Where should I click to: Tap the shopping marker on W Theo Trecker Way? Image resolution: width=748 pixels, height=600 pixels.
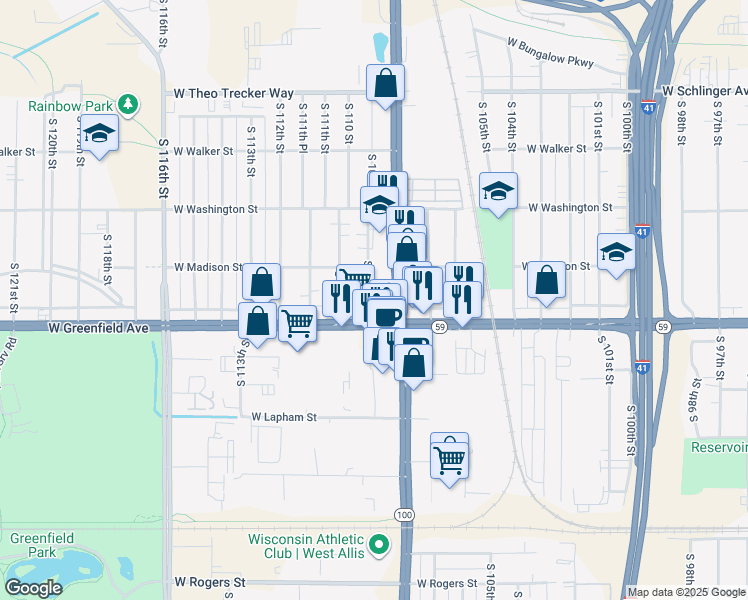point(385,84)
